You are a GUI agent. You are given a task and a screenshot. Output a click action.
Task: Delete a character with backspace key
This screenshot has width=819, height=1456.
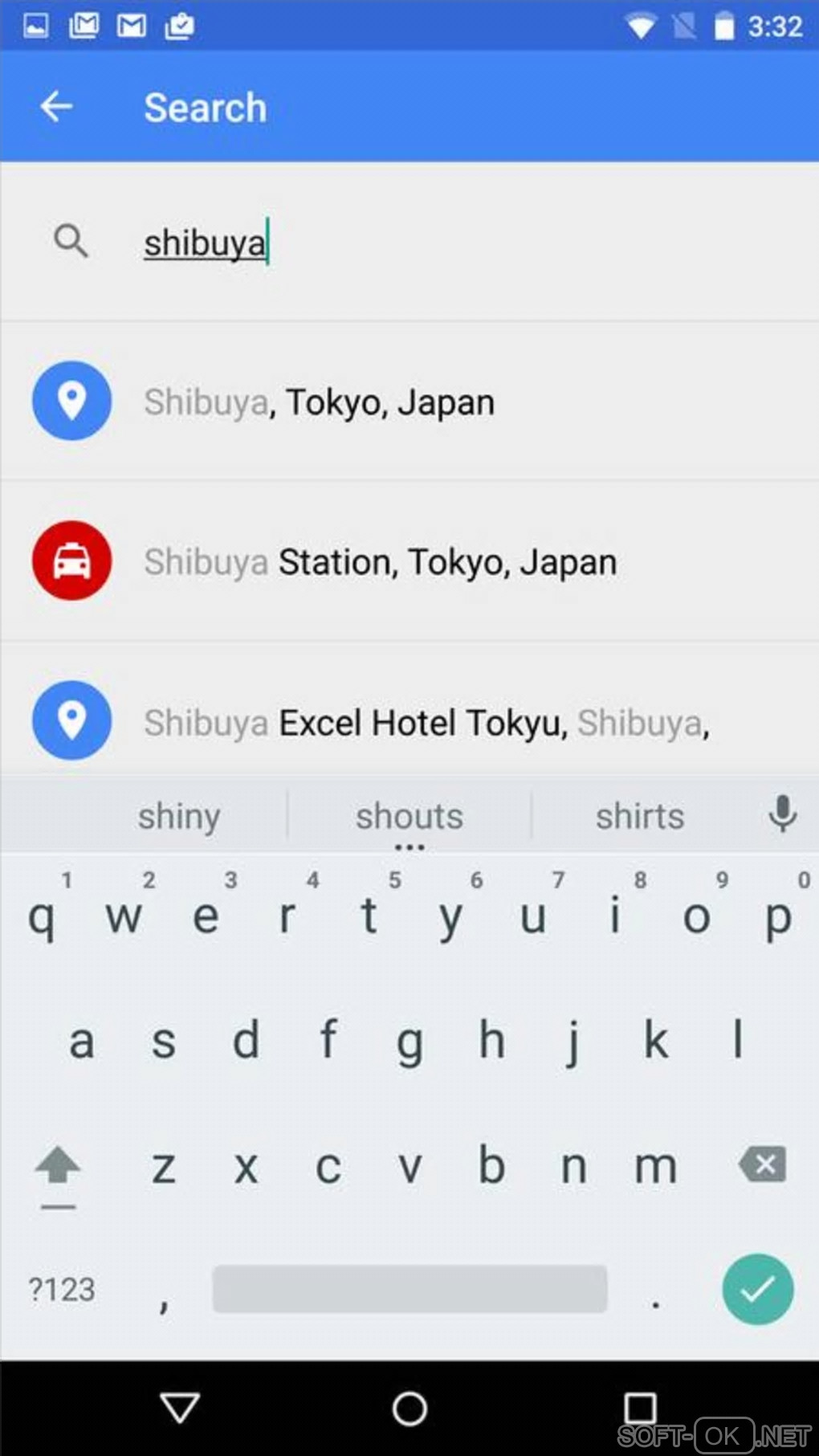click(x=762, y=1164)
